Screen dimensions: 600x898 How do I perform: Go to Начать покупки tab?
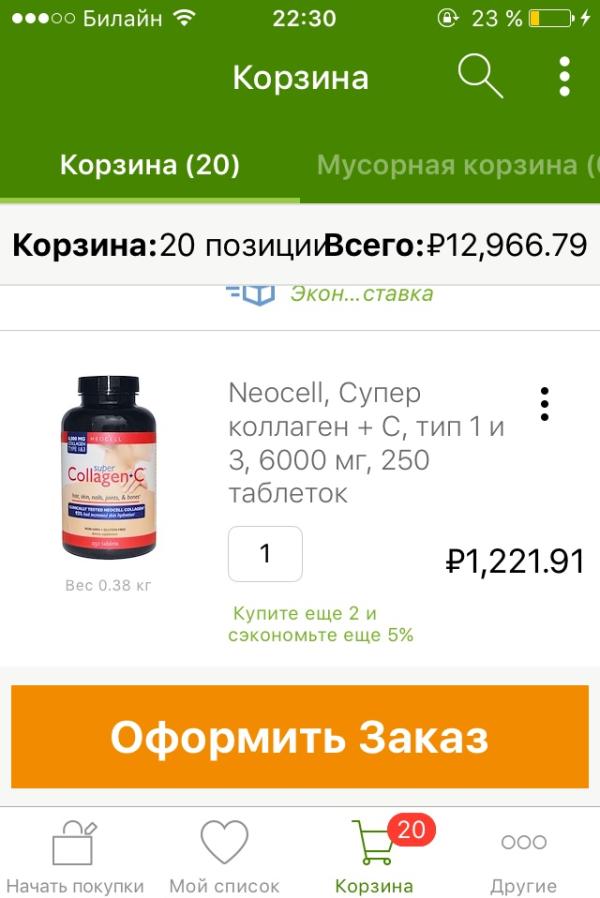click(75, 856)
